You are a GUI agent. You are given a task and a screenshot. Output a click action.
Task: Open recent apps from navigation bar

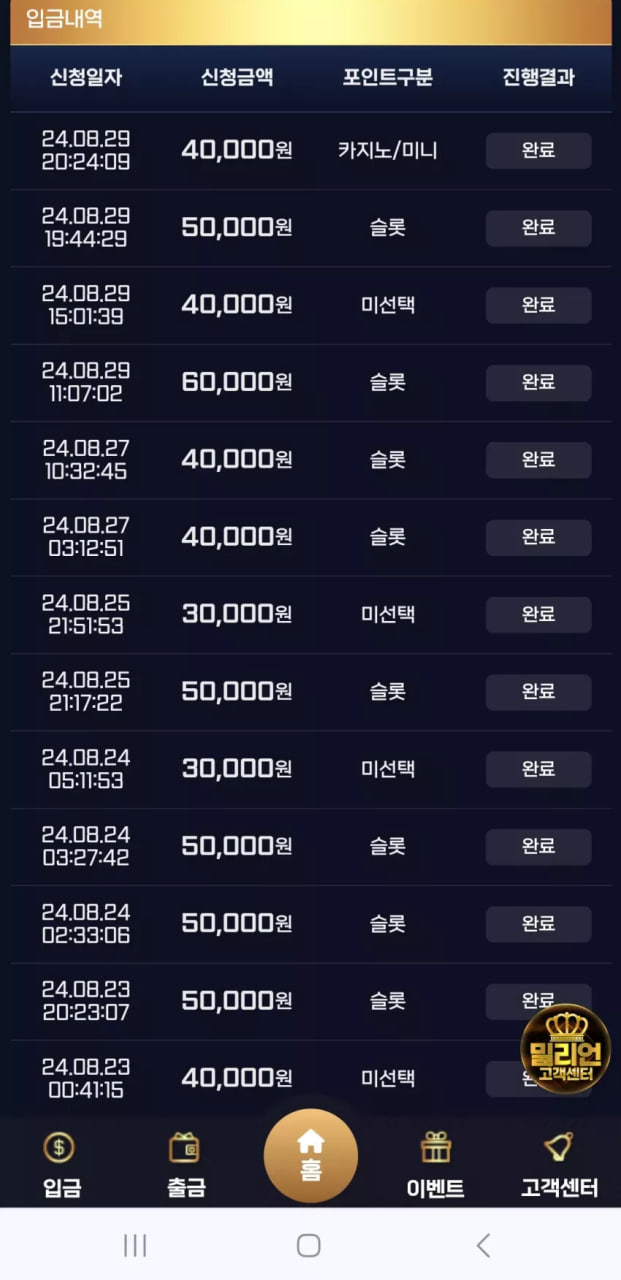[135, 1245]
